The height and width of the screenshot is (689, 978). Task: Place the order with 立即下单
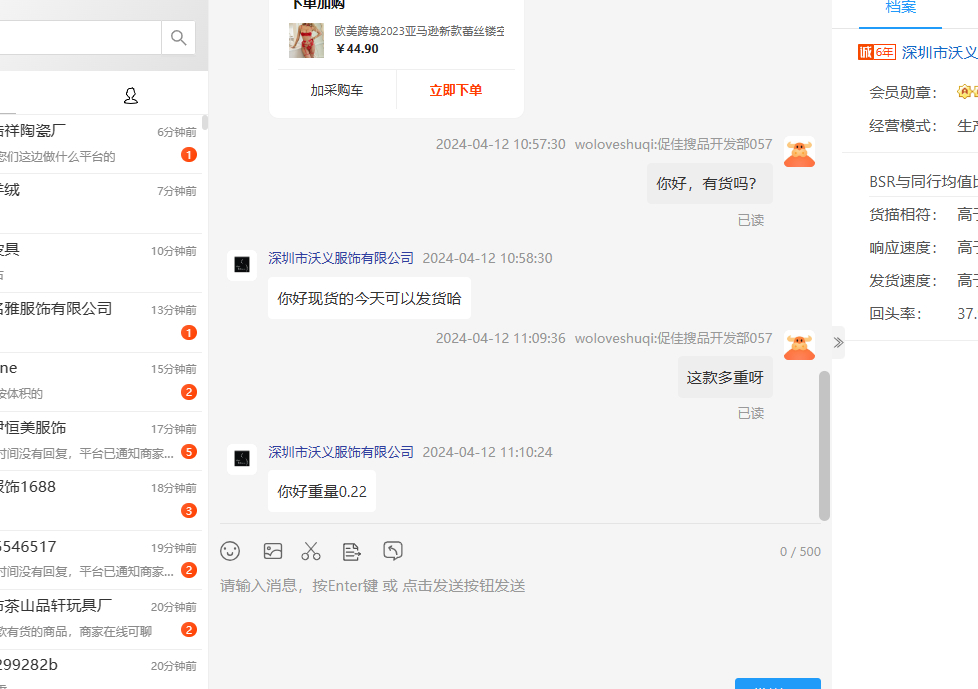[x=456, y=90]
